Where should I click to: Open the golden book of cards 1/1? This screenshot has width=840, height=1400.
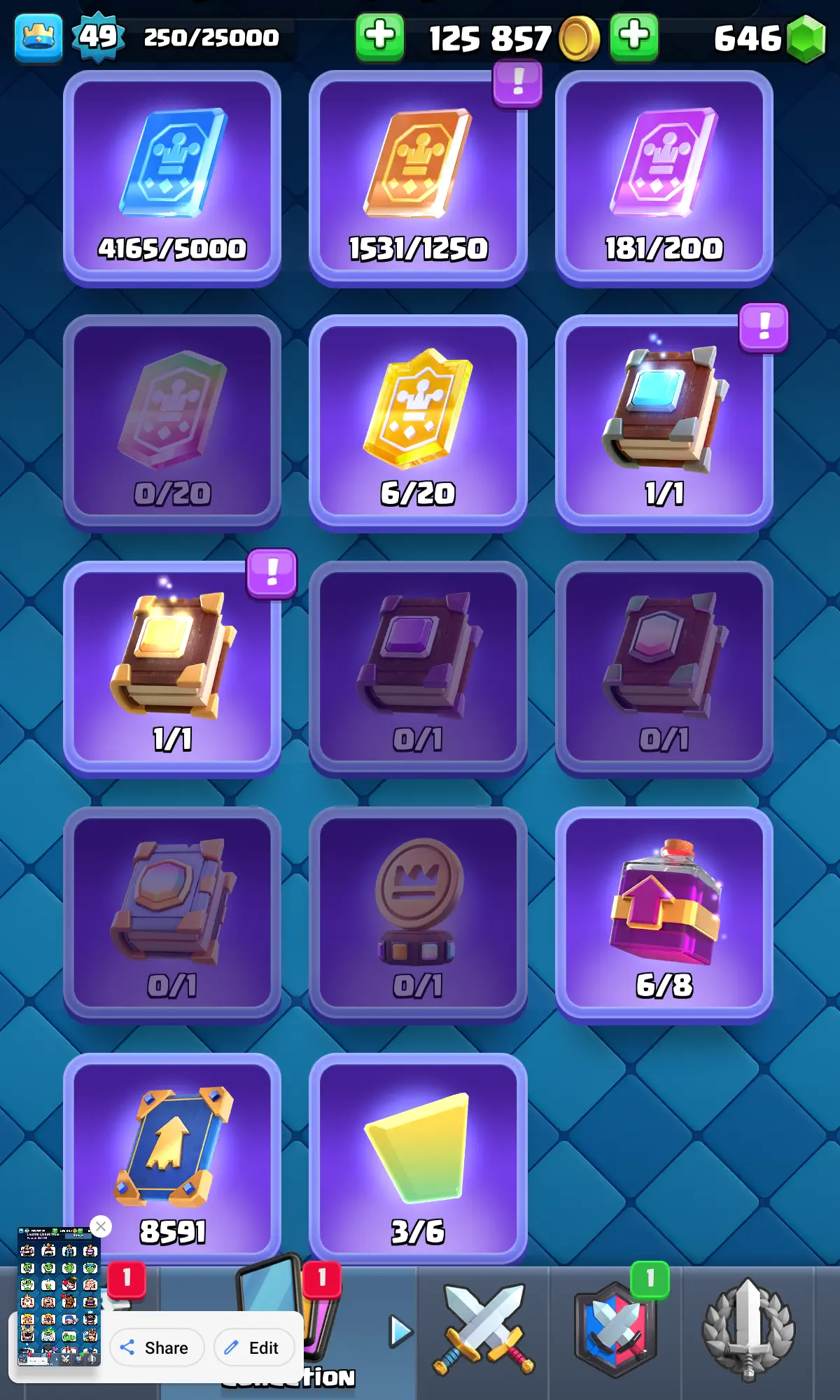coord(172,669)
